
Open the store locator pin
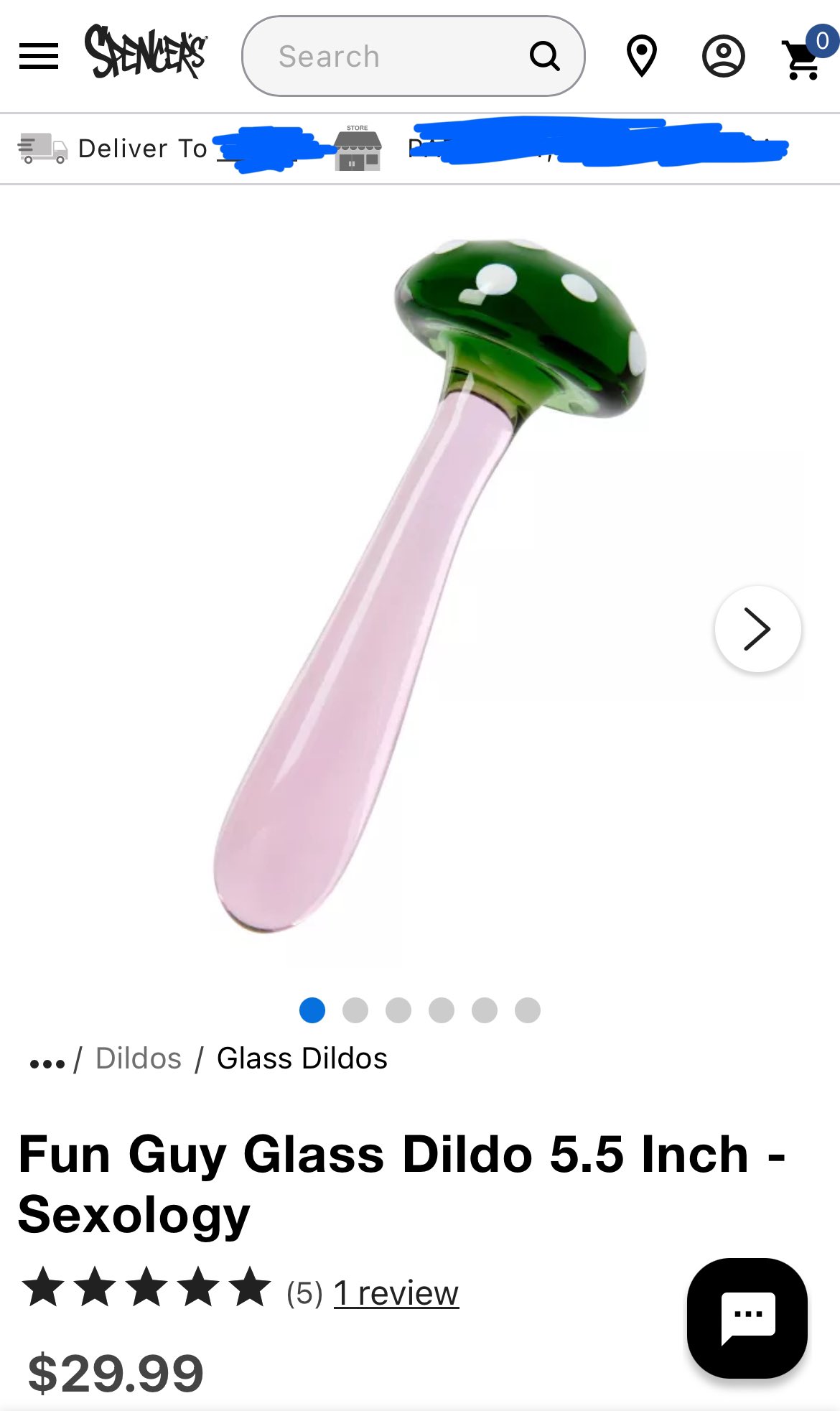click(x=642, y=56)
